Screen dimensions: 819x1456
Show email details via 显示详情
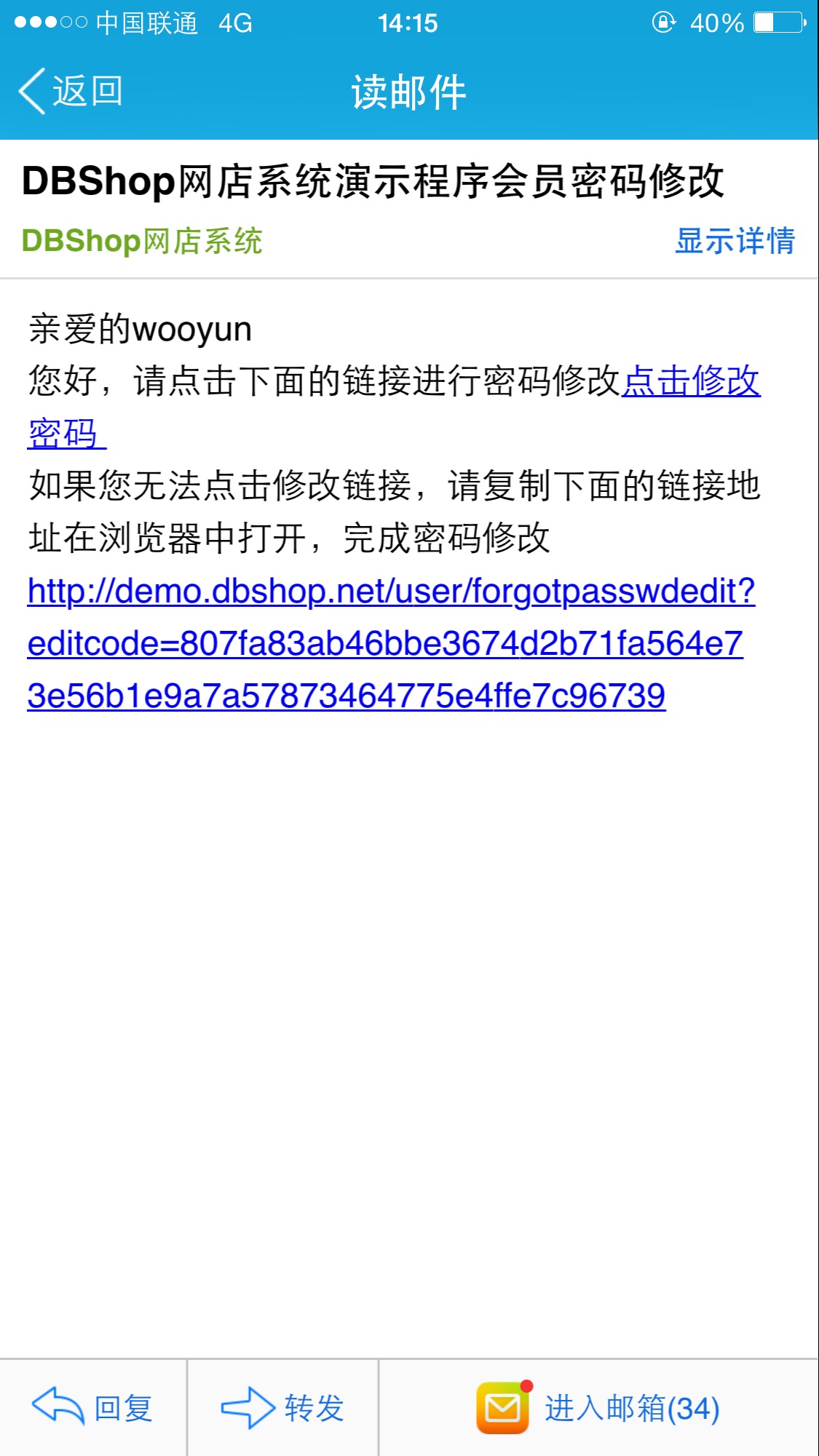click(x=735, y=241)
